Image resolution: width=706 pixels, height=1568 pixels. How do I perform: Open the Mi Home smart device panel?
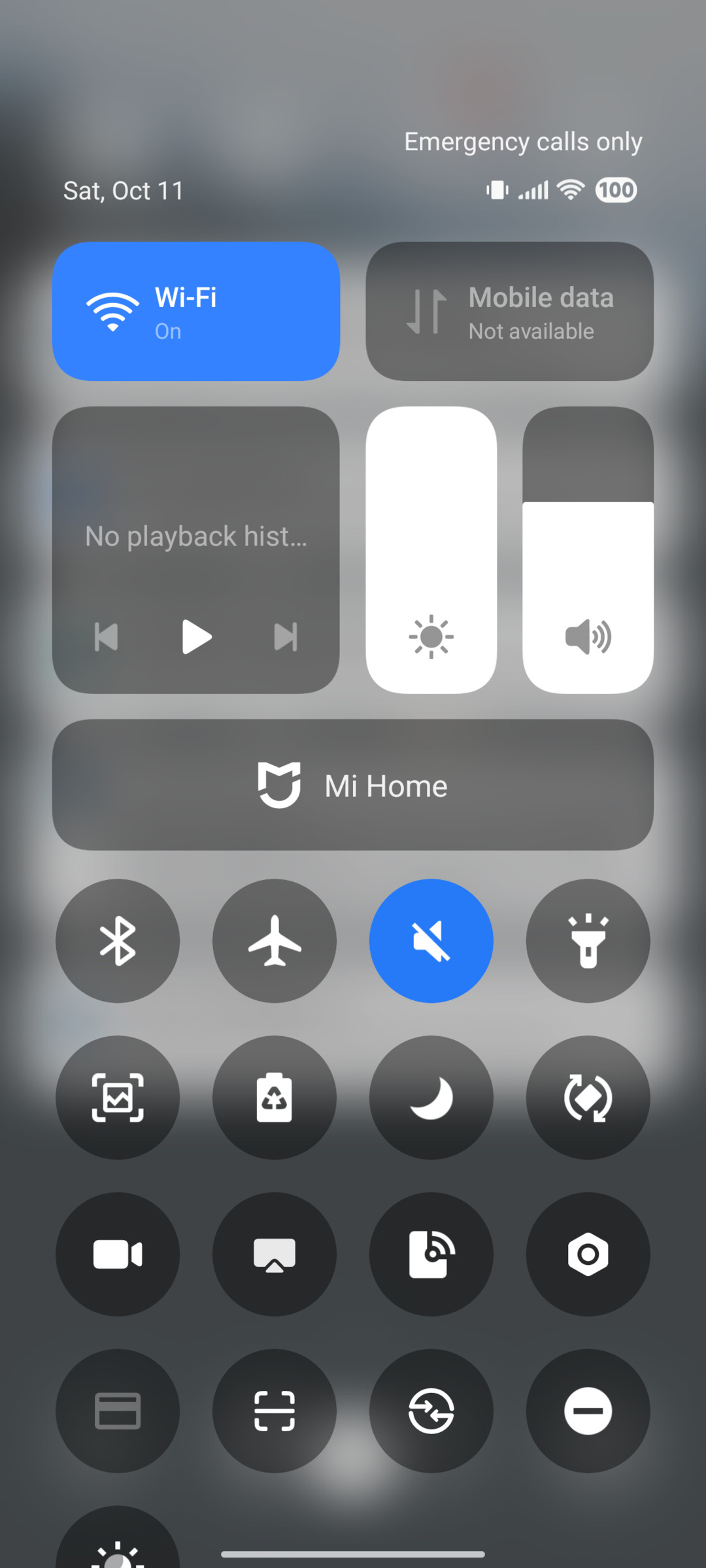pos(353,785)
